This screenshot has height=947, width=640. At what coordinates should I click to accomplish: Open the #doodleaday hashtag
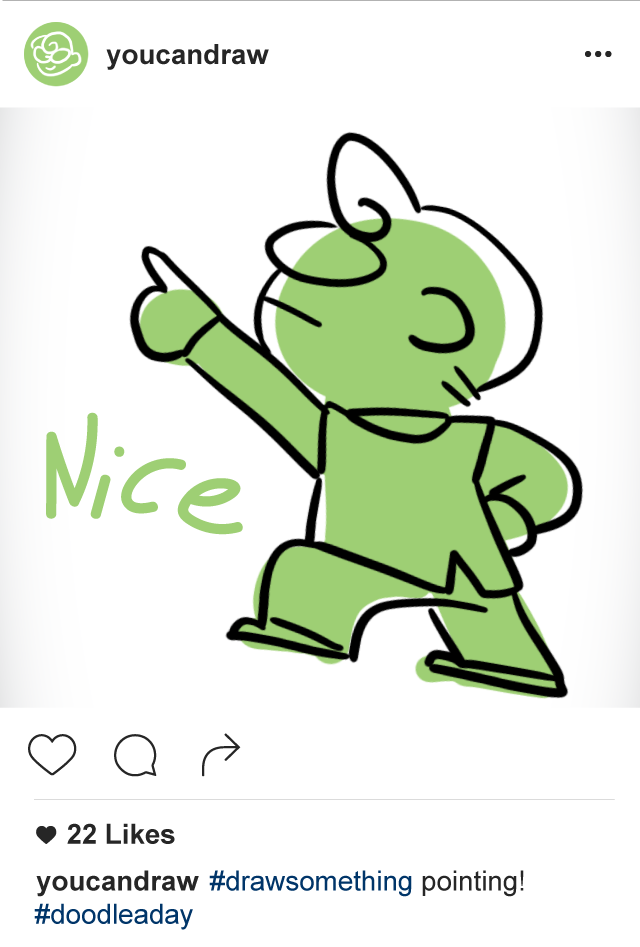[x=113, y=914]
